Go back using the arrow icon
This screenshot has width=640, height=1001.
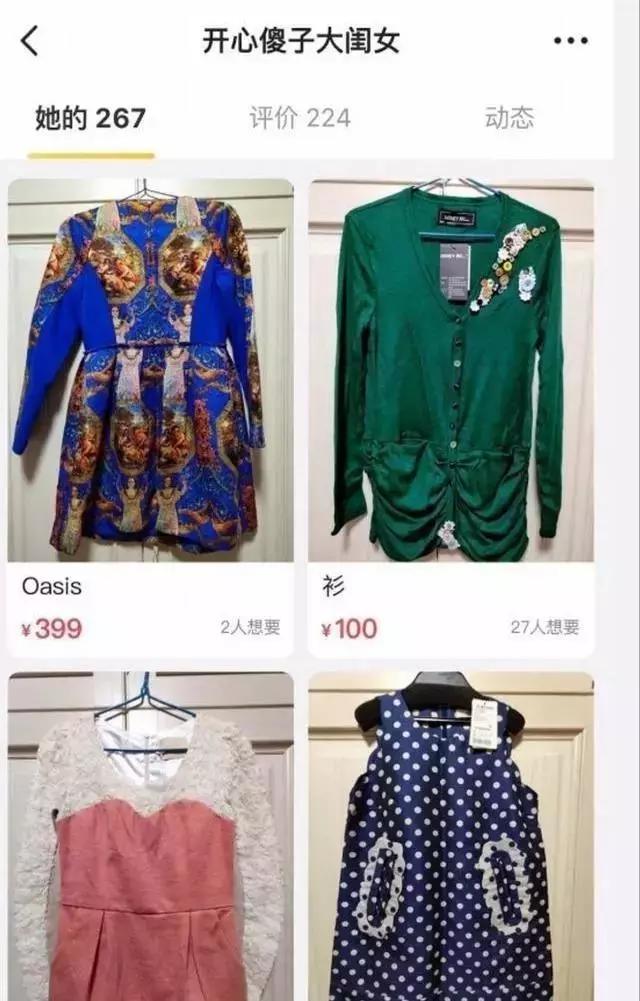point(30,41)
